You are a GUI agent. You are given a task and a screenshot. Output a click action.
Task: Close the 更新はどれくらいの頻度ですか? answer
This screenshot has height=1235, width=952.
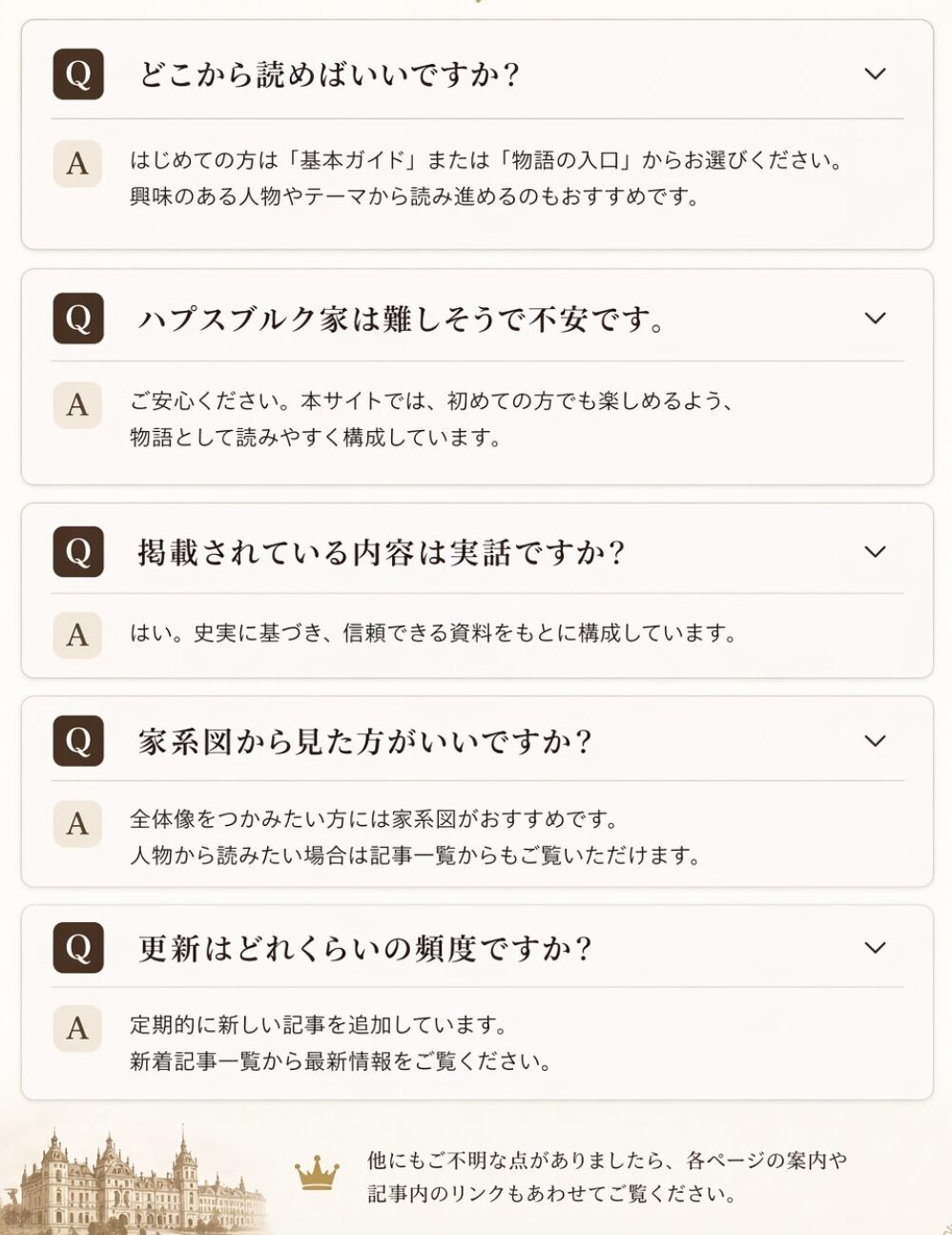coord(874,948)
